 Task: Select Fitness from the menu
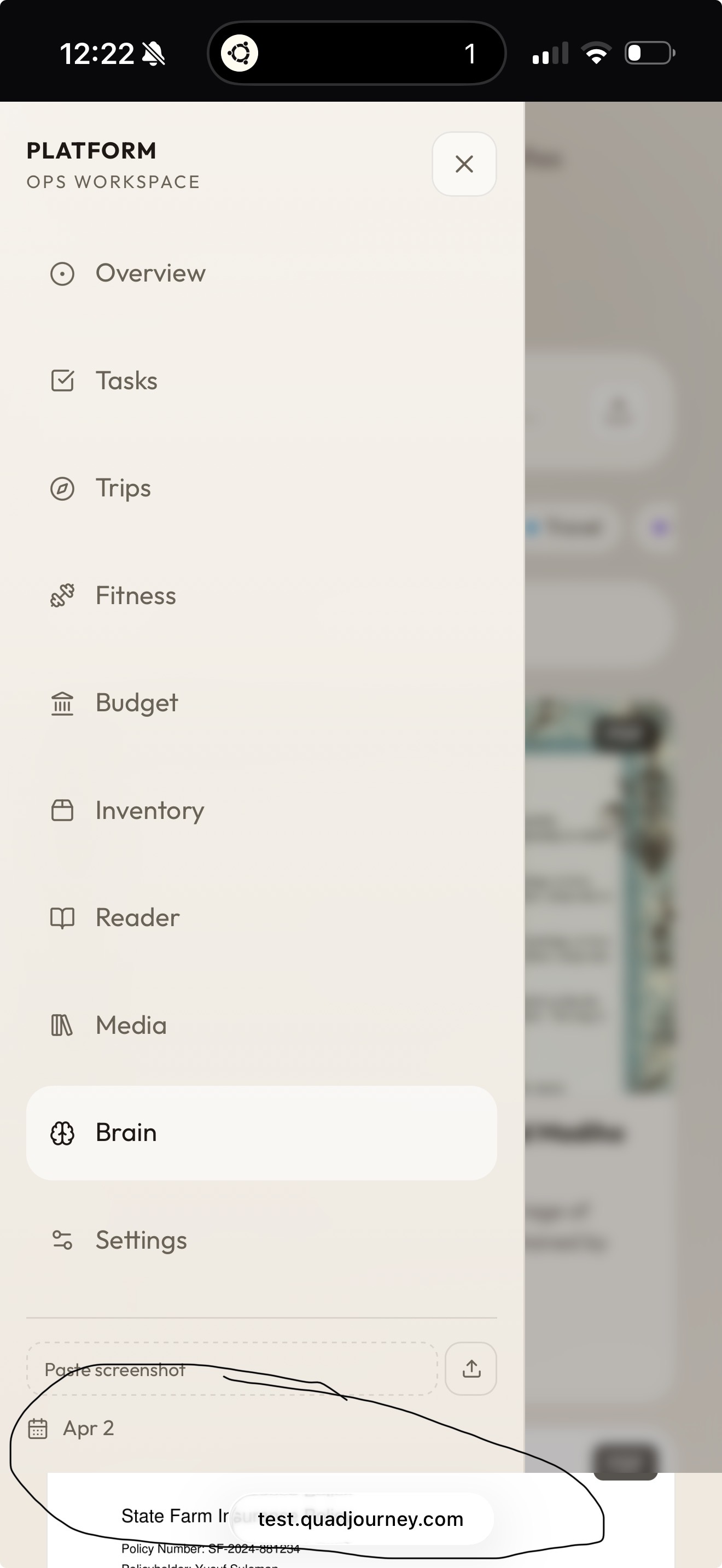click(x=135, y=596)
